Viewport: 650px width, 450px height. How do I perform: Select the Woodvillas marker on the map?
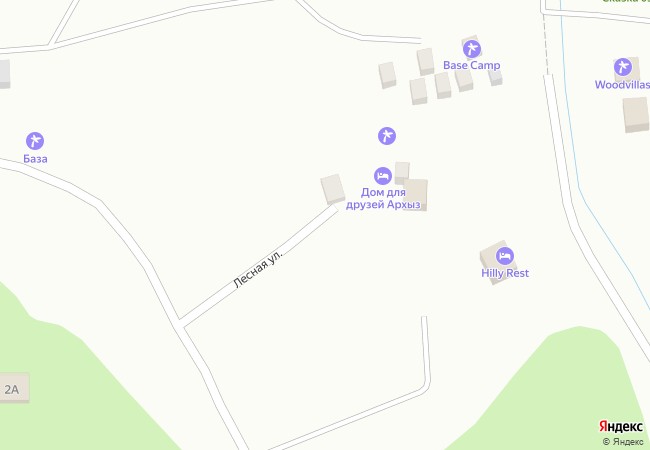point(624,68)
